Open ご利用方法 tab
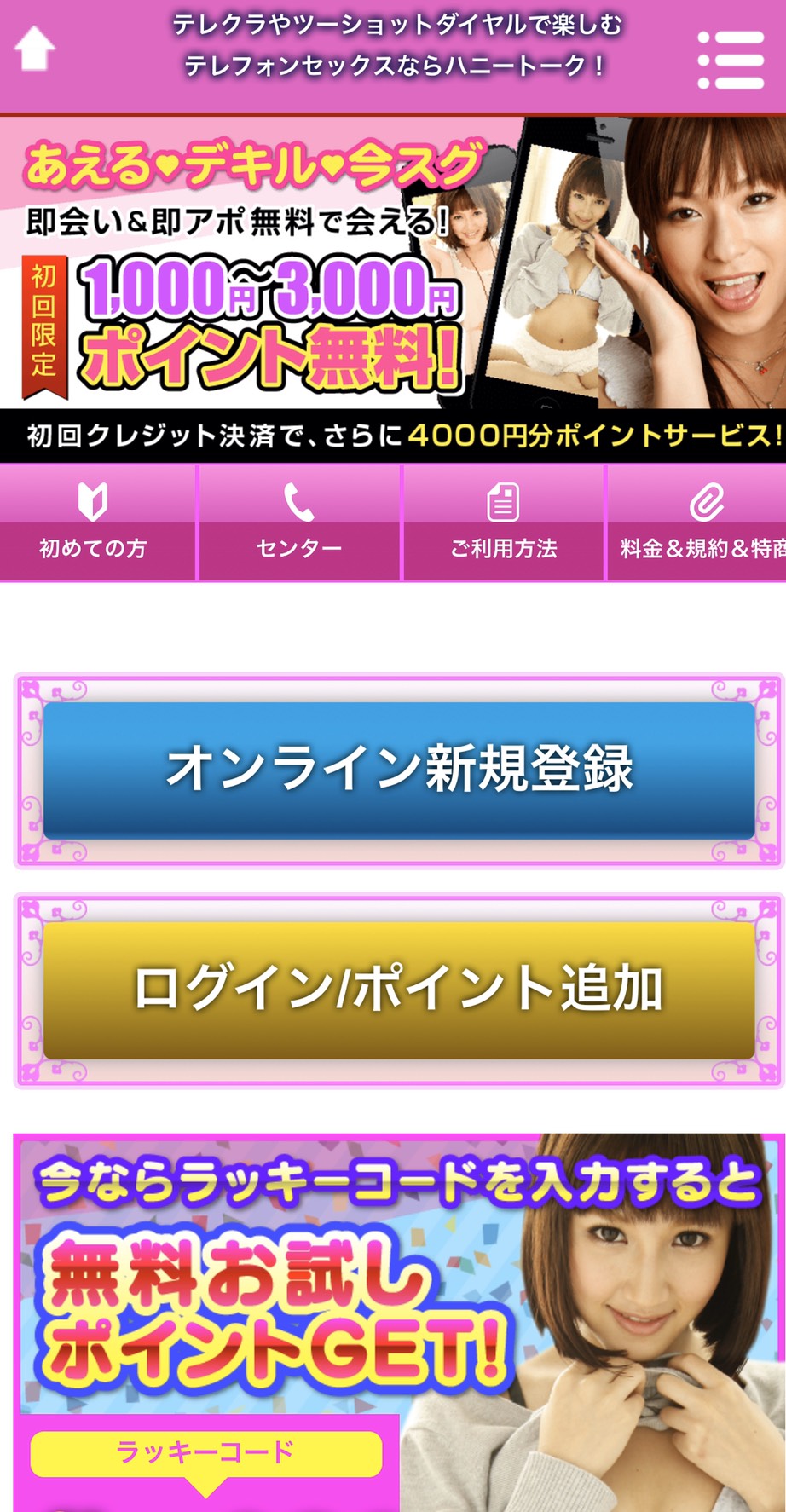Viewport: 786px width, 1512px height. 504,522
